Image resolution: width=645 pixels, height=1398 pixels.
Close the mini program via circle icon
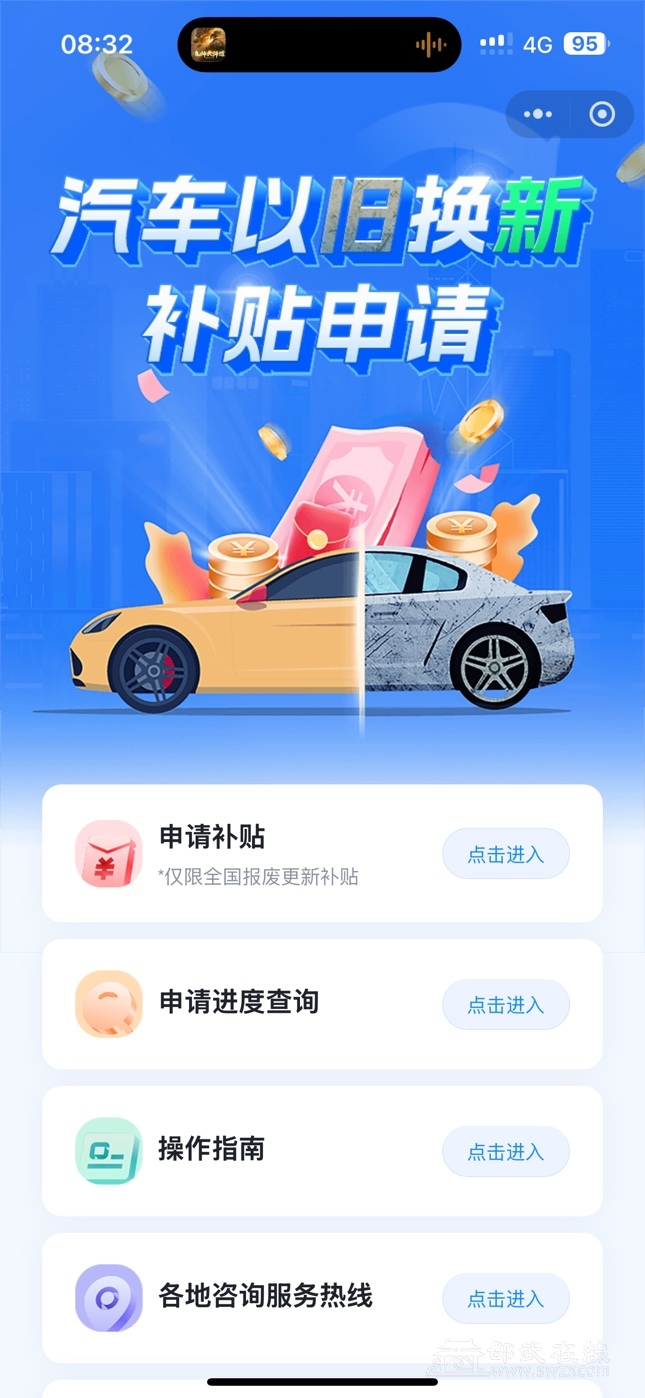tap(602, 114)
